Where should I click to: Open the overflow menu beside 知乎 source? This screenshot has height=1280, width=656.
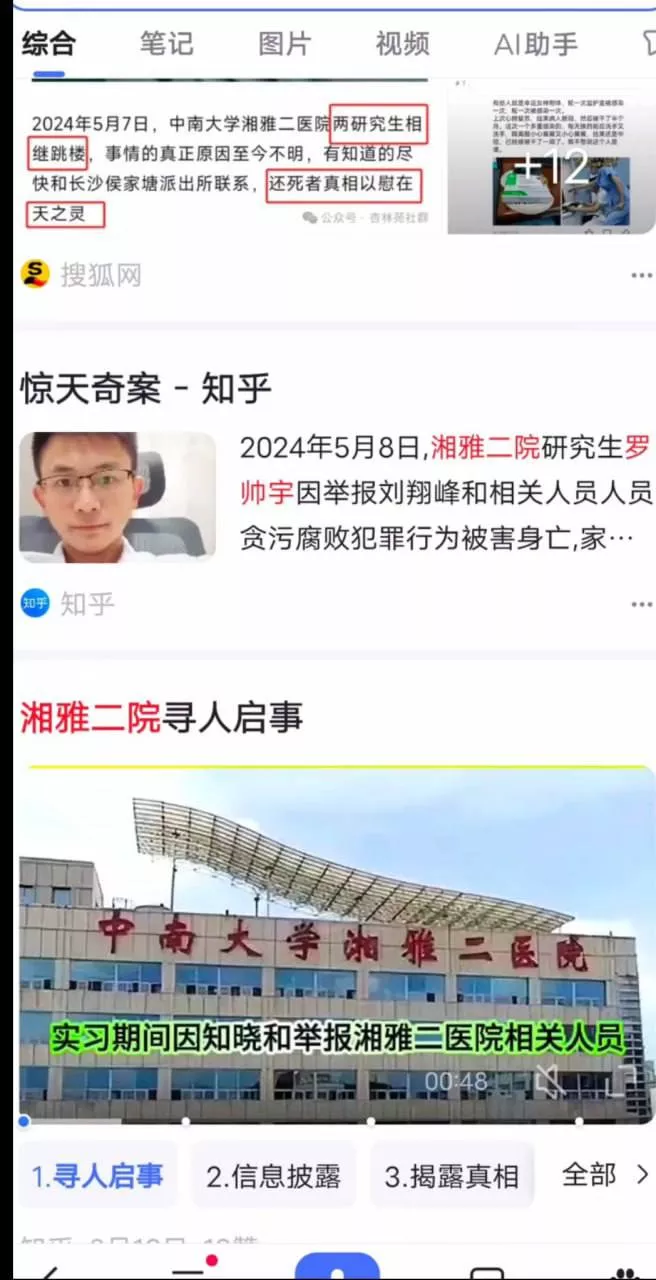[640, 604]
